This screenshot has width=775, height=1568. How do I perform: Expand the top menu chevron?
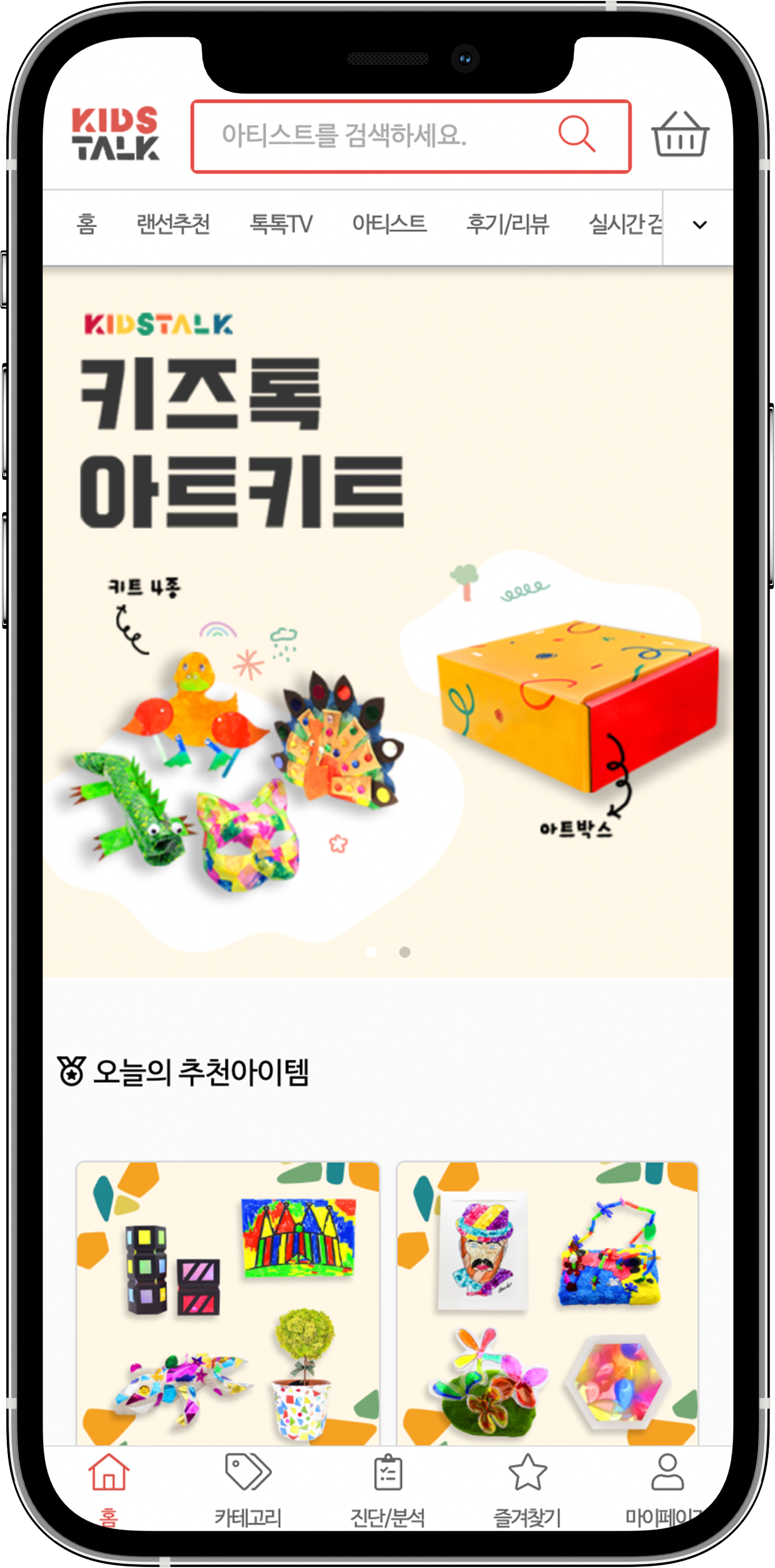(x=699, y=225)
